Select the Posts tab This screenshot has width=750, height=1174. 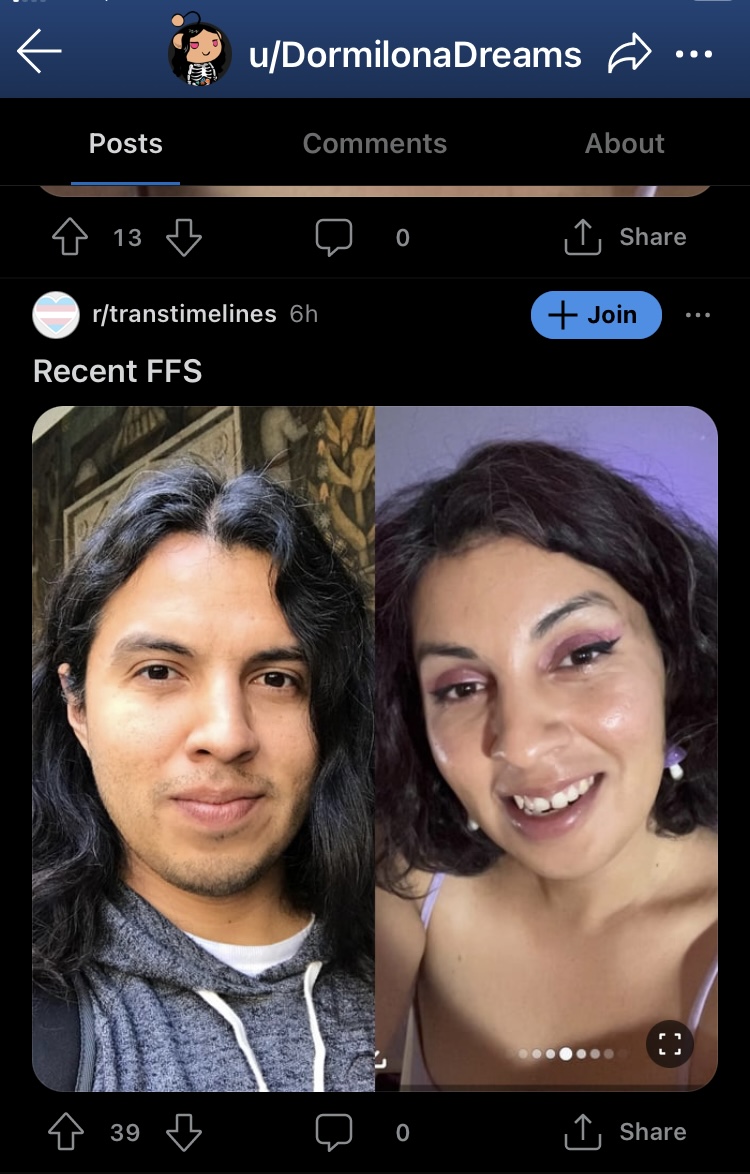tap(126, 143)
